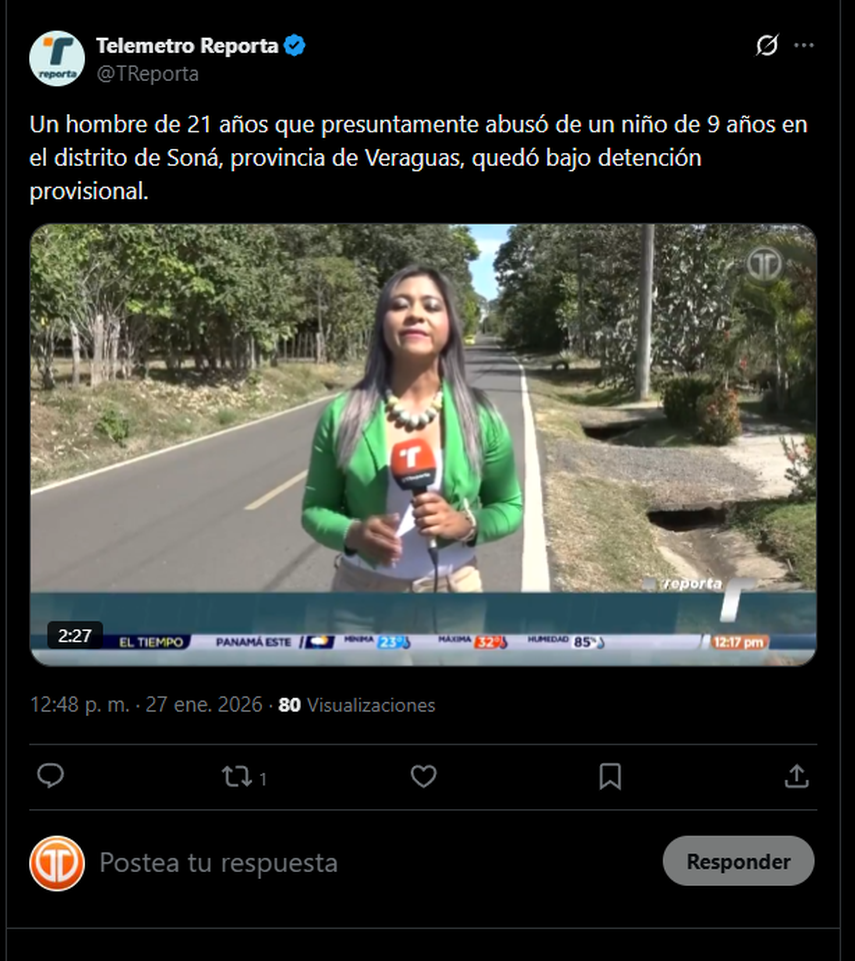This screenshot has height=961, width=855.
Task: Open the reply comment icon
Action: tap(50, 776)
